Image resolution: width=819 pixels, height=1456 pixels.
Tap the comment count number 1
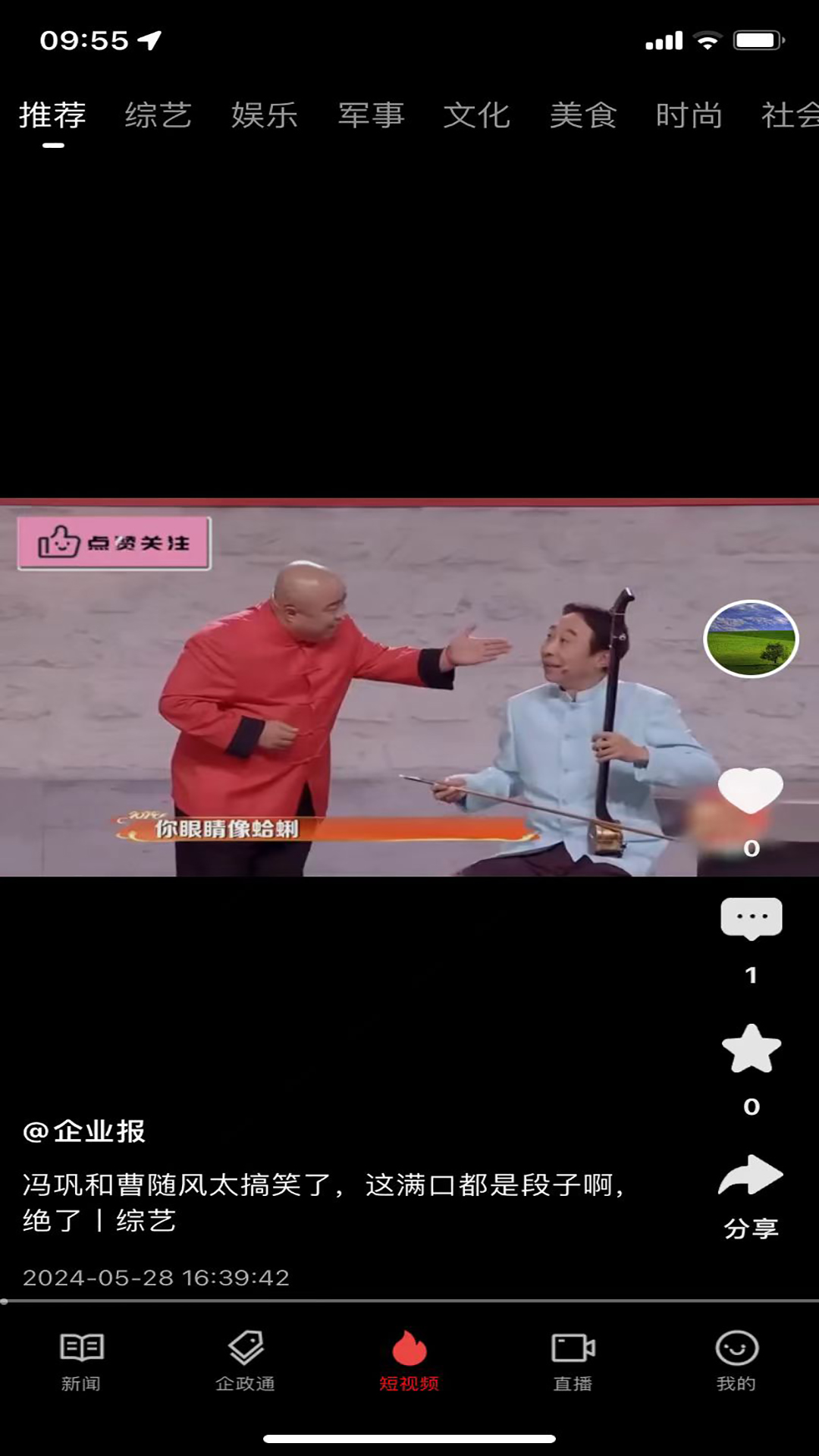(750, 974)
